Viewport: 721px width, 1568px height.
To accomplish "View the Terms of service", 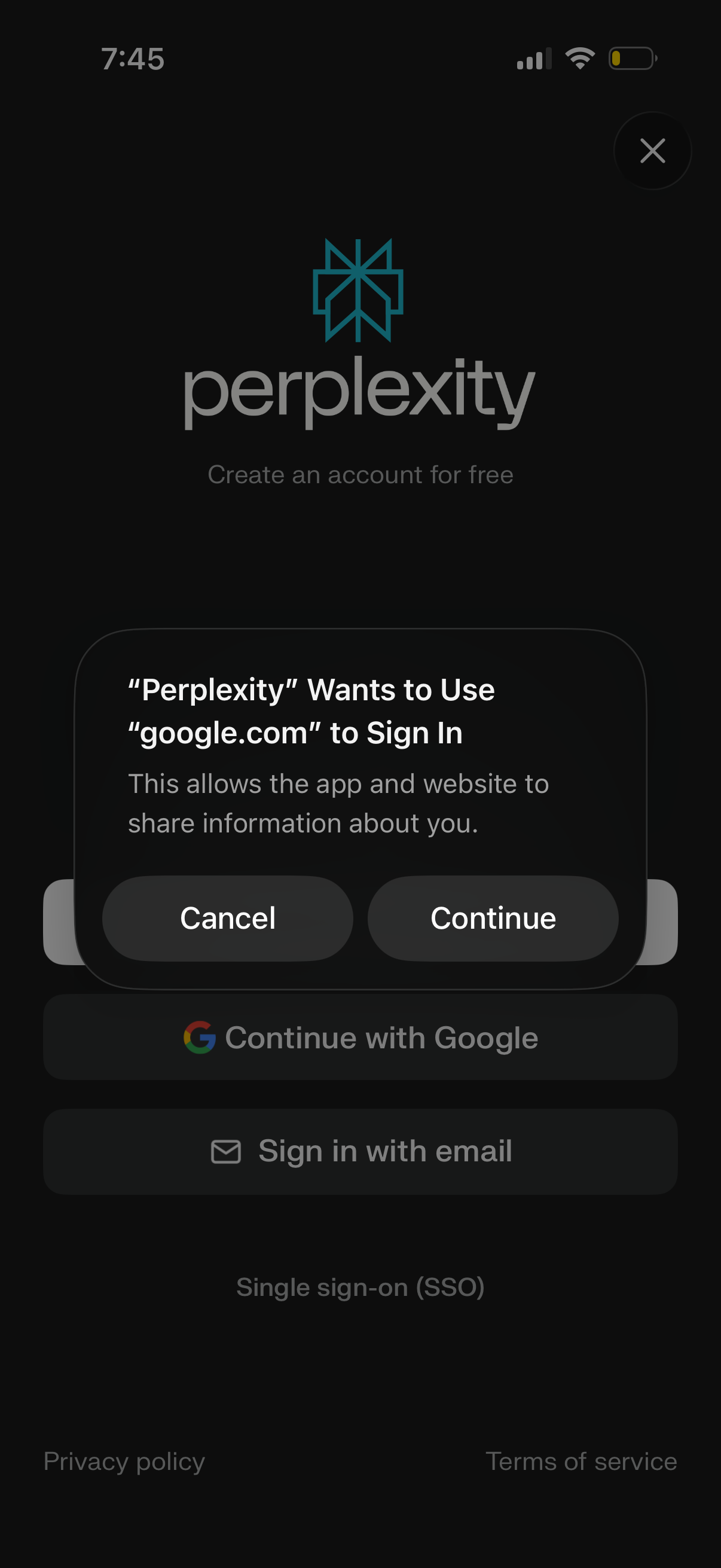I will click(x=581, y=1460).
